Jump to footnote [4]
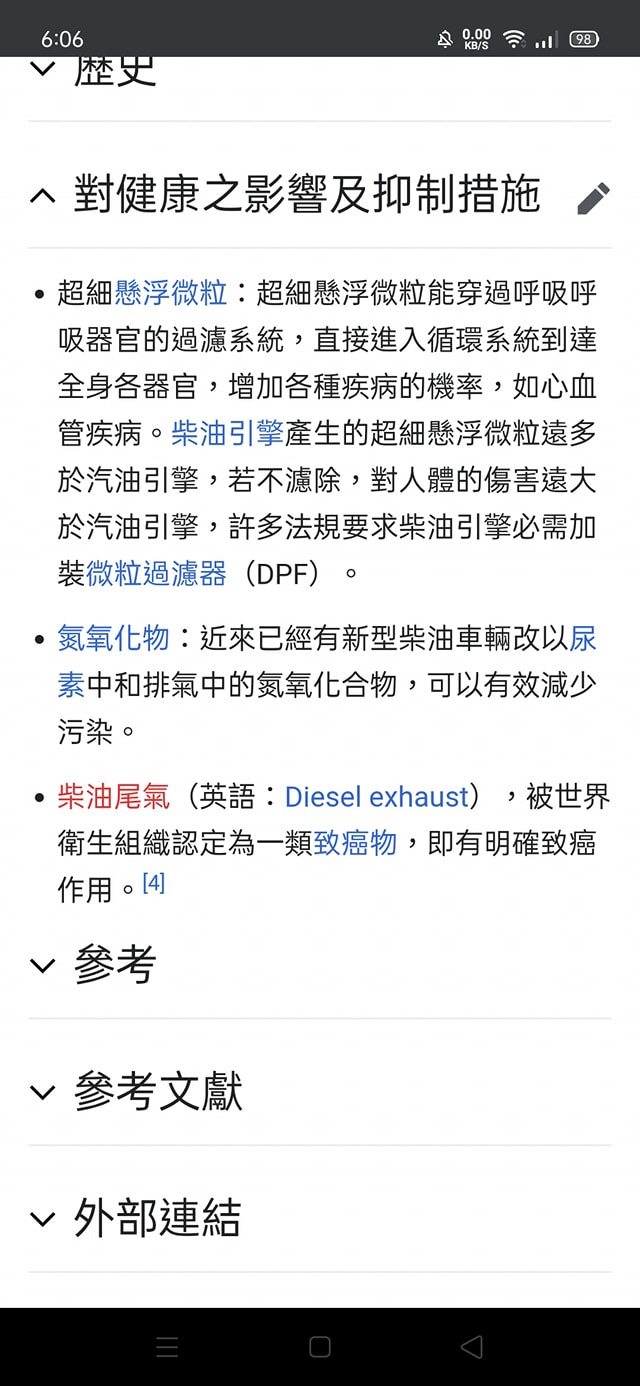The width and height of the screenshot is (640, 1386). coord(154,882)
